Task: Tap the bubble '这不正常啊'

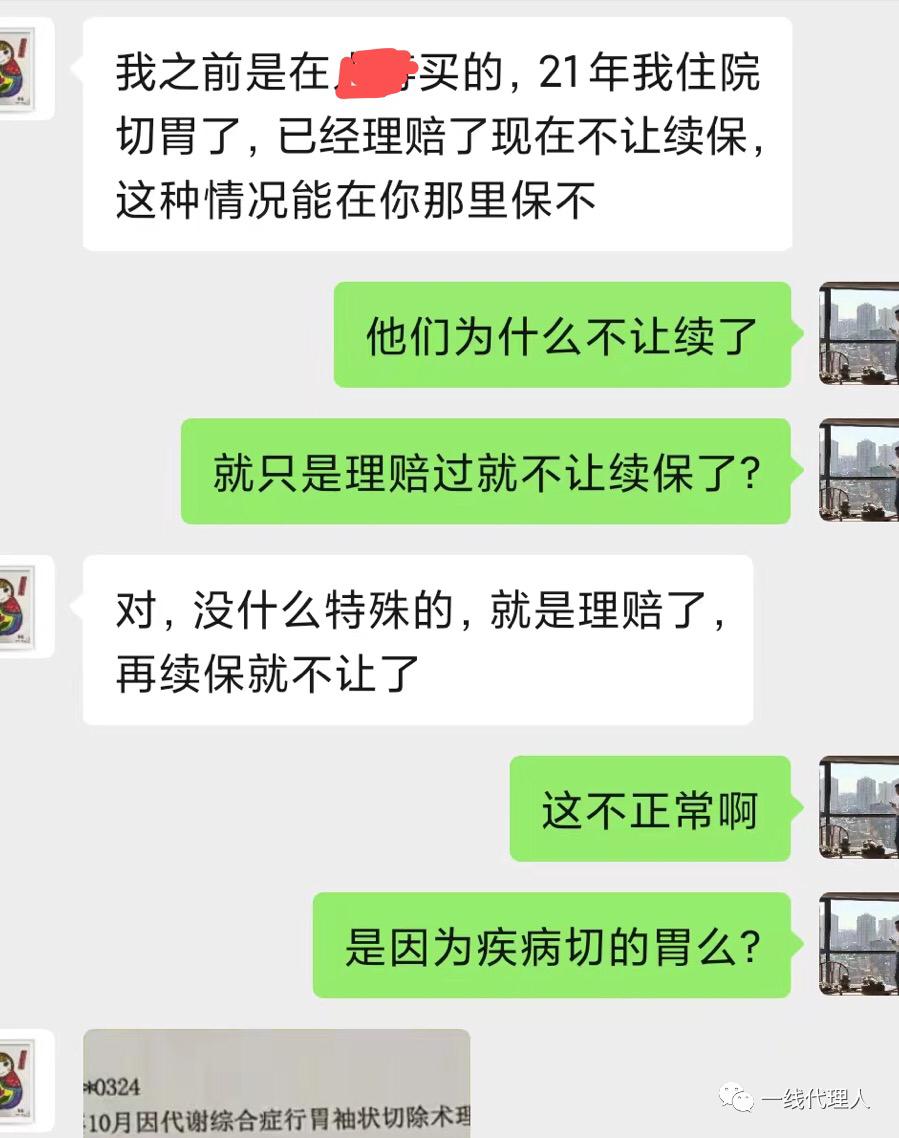Action: pyautogui.click(x=651, y=808)
